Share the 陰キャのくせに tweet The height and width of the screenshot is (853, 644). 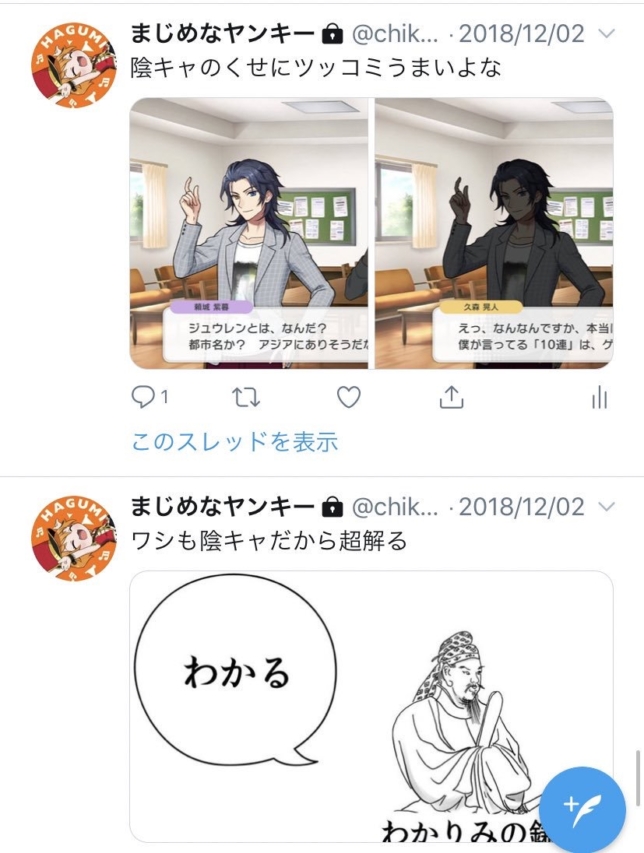click(451, 398)
